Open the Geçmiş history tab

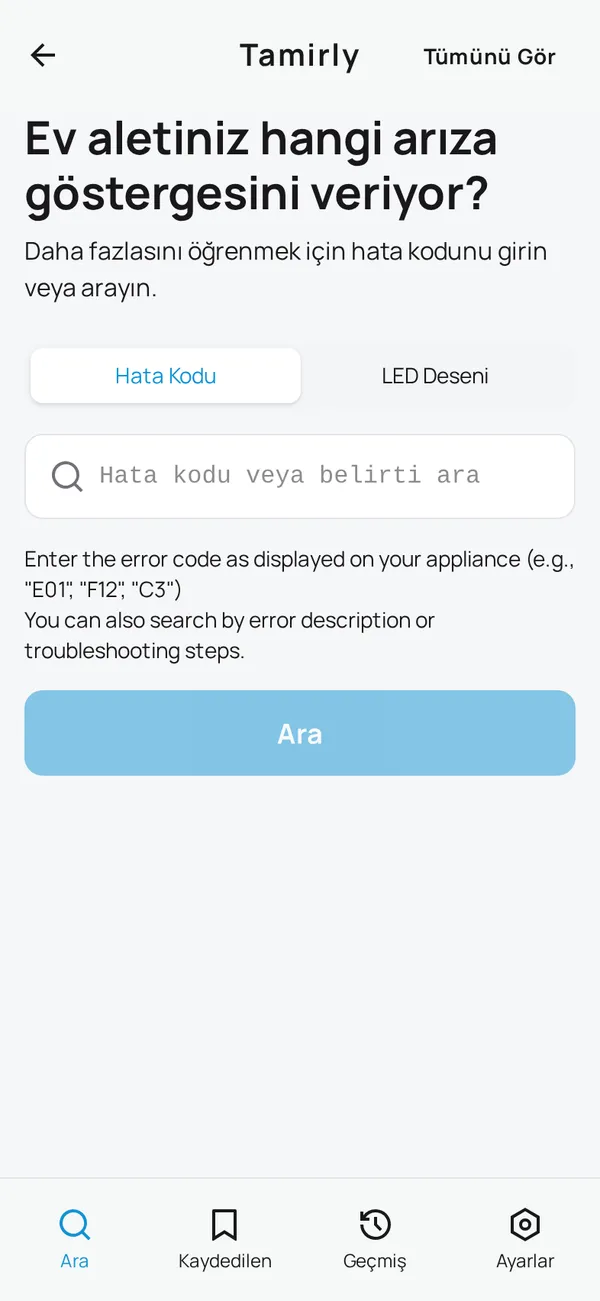point(375,1238)
